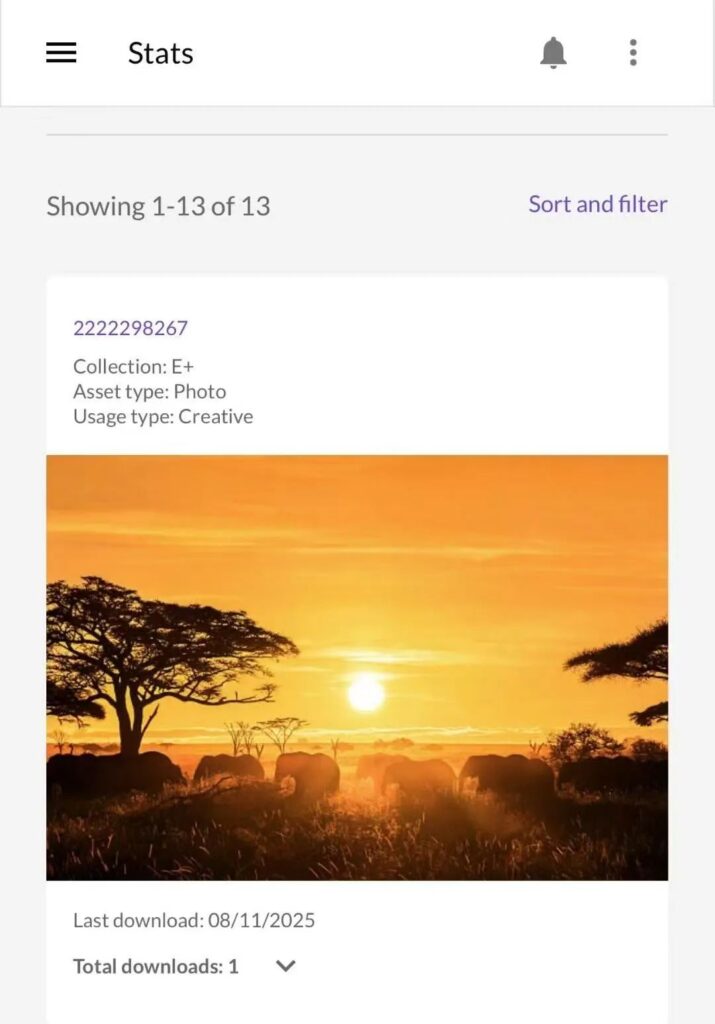This screenshot has width=715, height=1024.
Task: Open asset ID 2222298267 link
Action: pos(130,328)
